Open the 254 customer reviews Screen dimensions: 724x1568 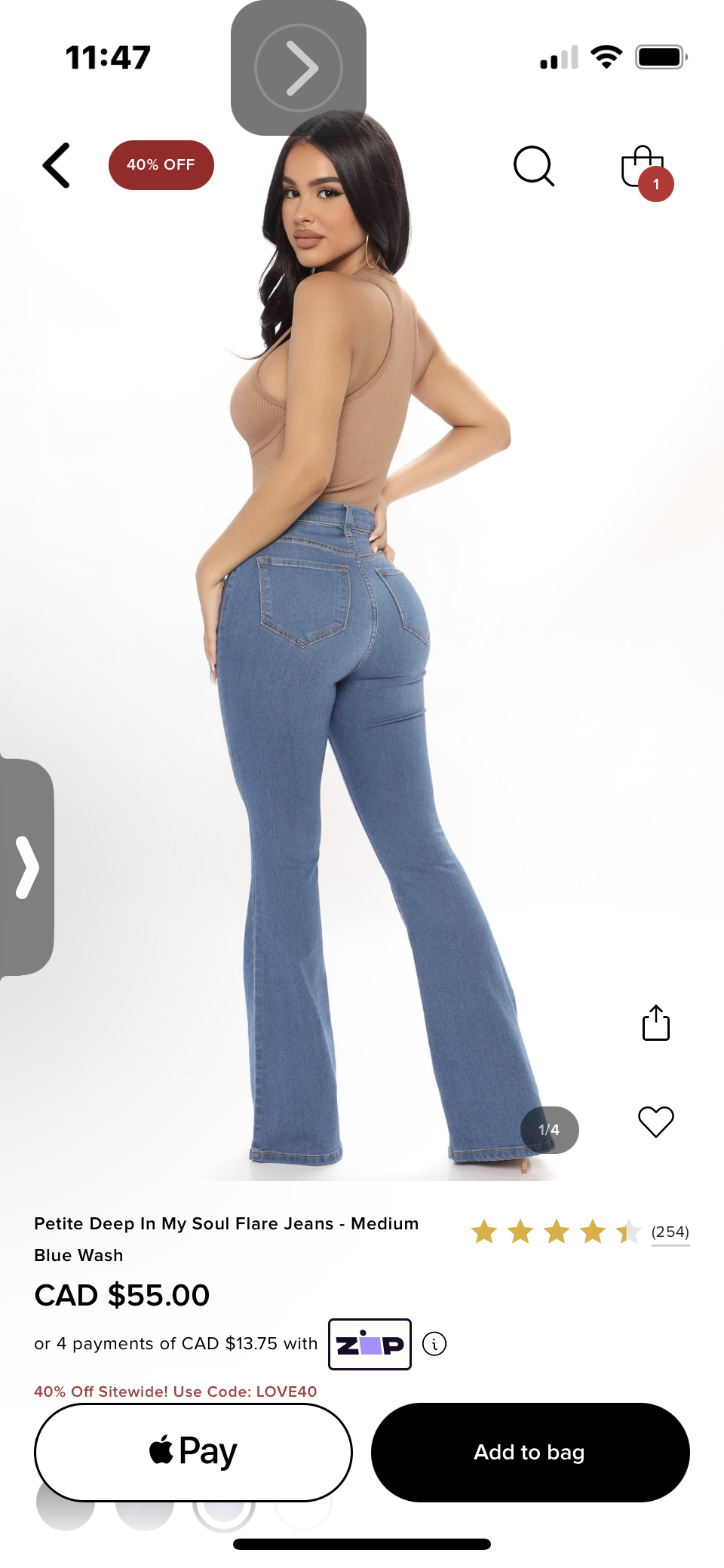click(670, 1232)
